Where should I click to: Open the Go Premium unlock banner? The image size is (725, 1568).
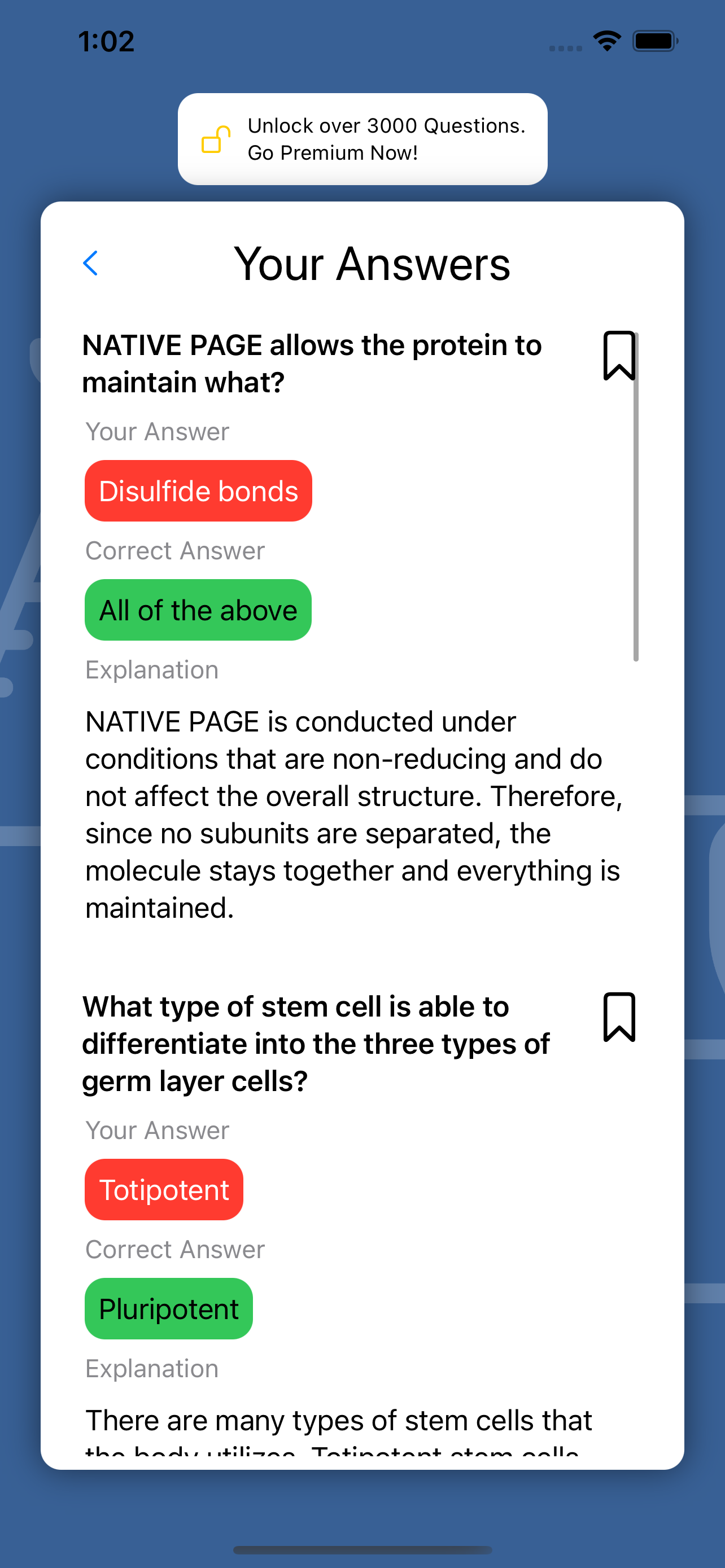(x=362, y=139)
